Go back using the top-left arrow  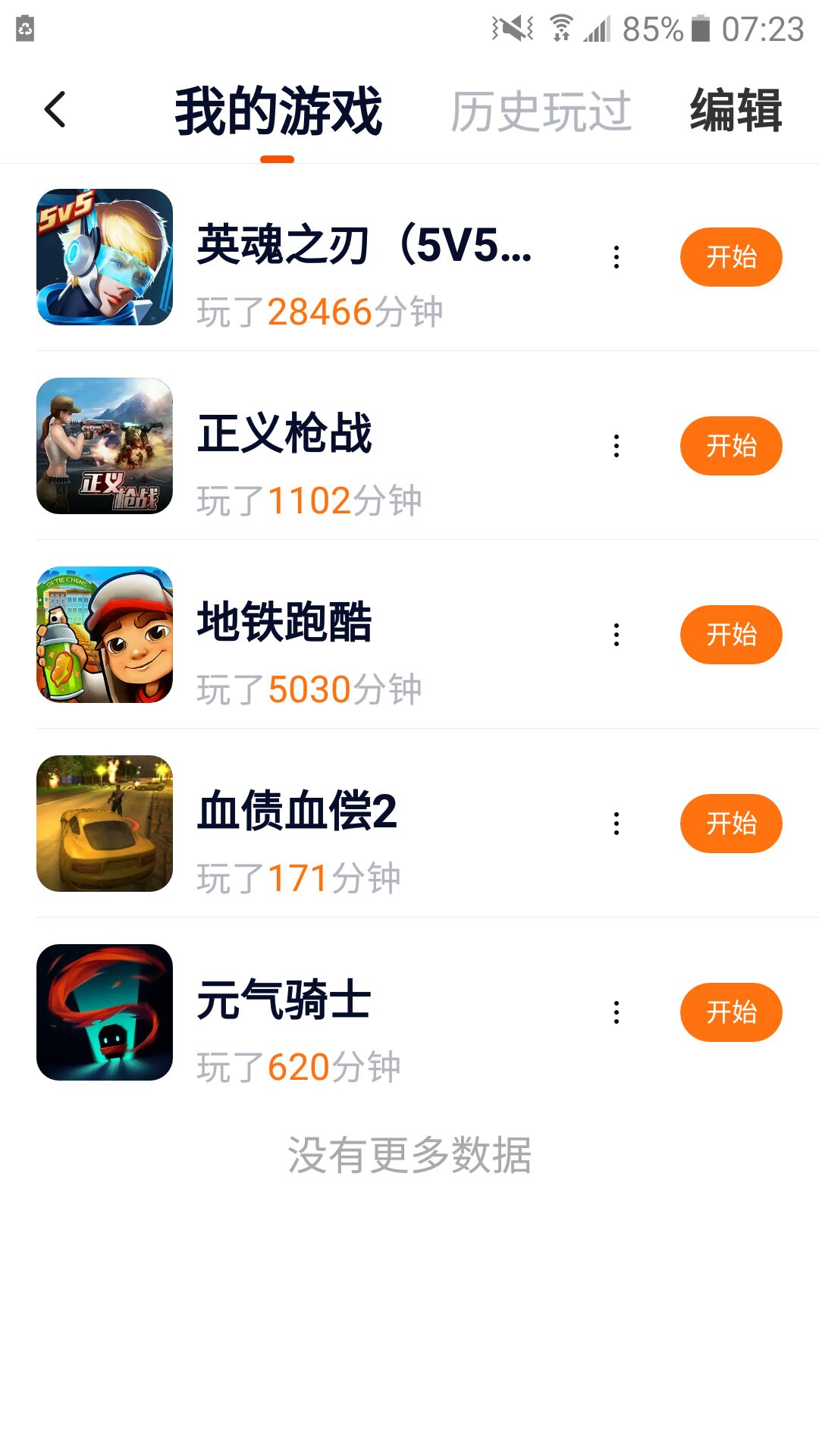click(55, 110)
